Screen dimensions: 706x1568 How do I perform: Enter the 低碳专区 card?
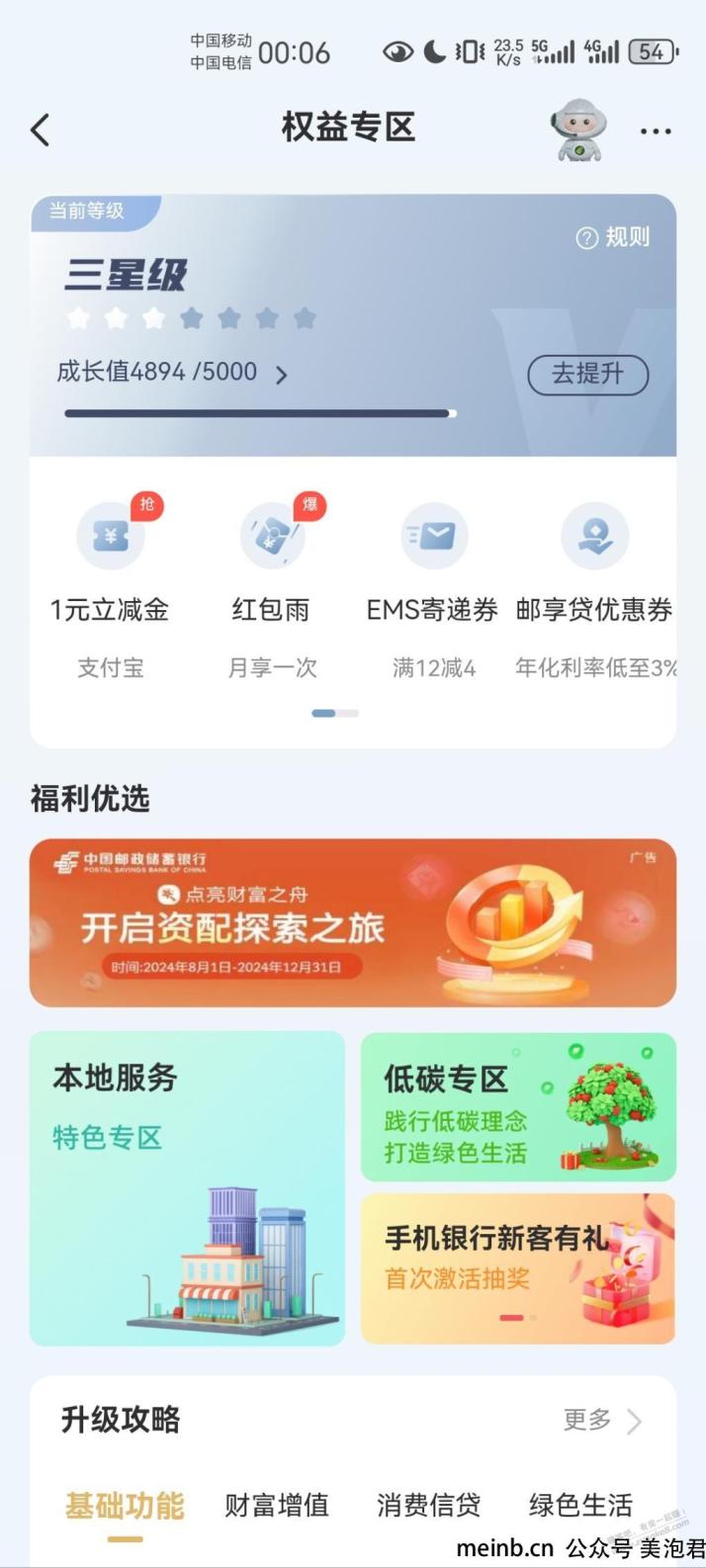coord(518,1106)
